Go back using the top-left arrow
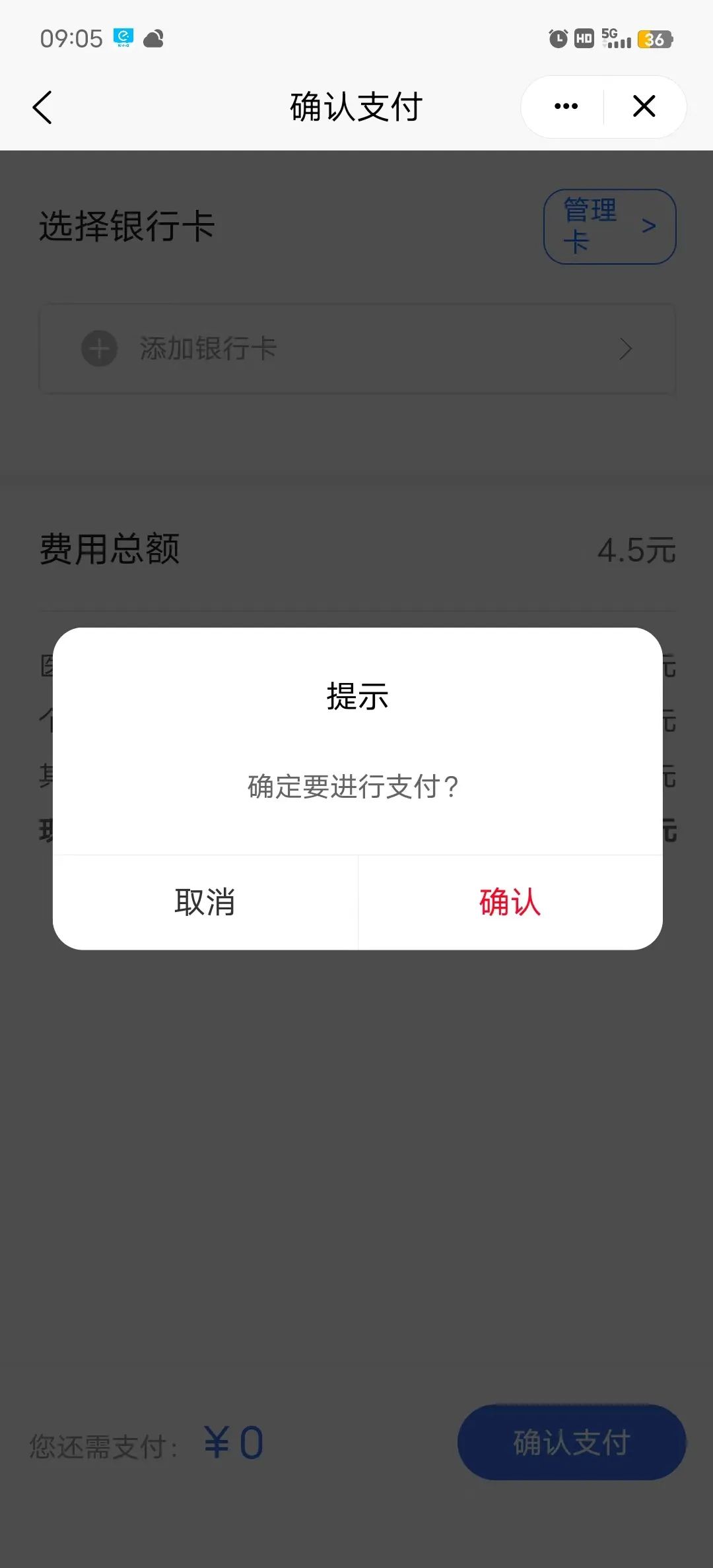 coord(42,107)
